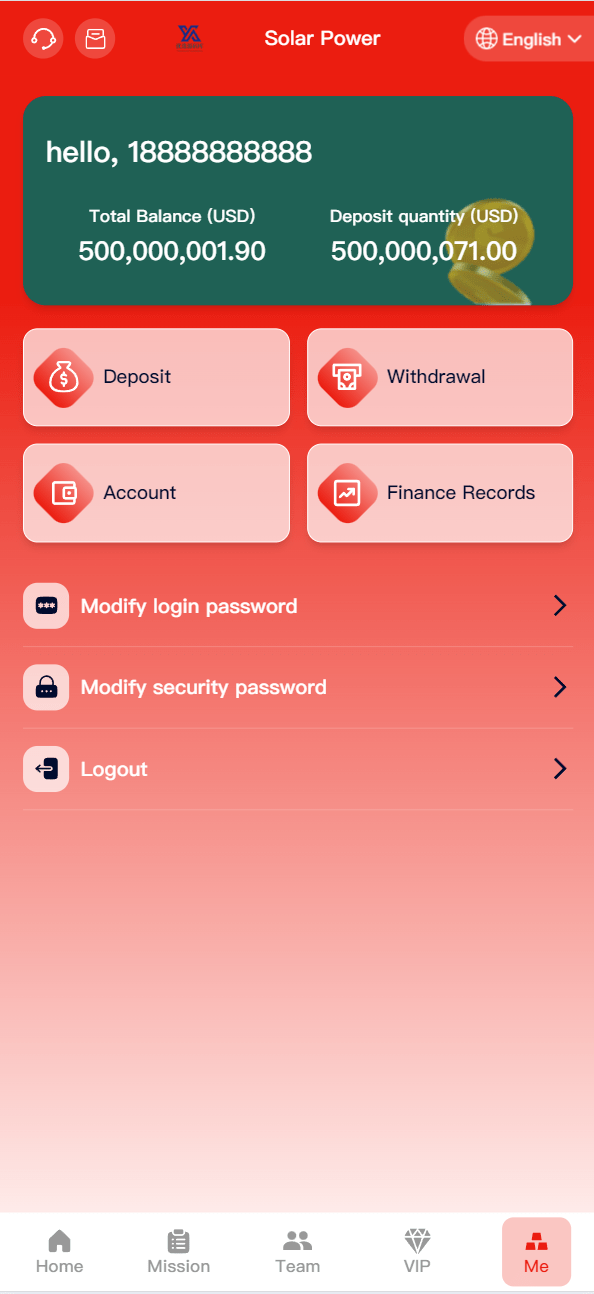
Task: Open the Account card
Action: (156, 493)
